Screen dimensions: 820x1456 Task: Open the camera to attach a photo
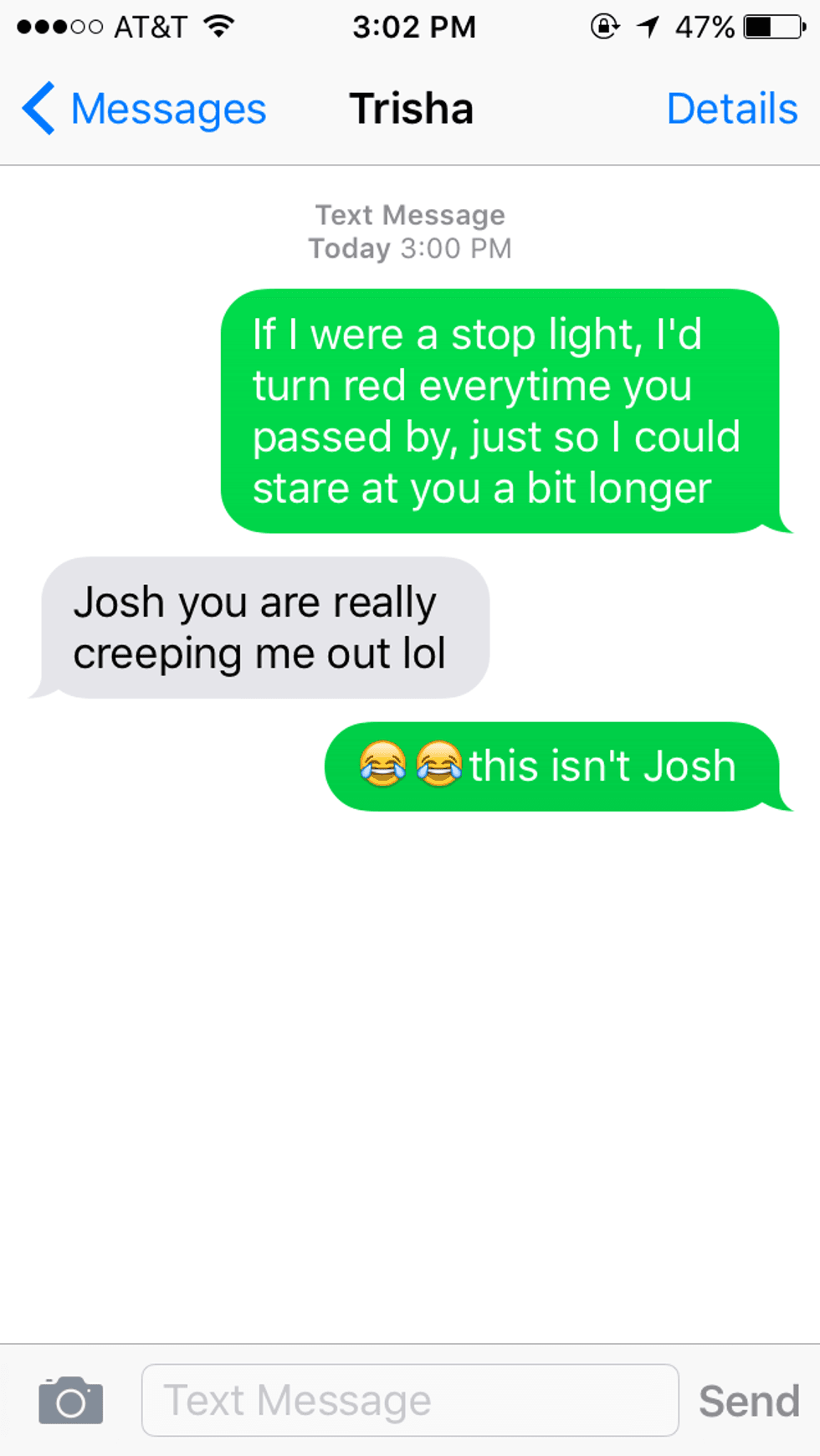coord(71,1400)
